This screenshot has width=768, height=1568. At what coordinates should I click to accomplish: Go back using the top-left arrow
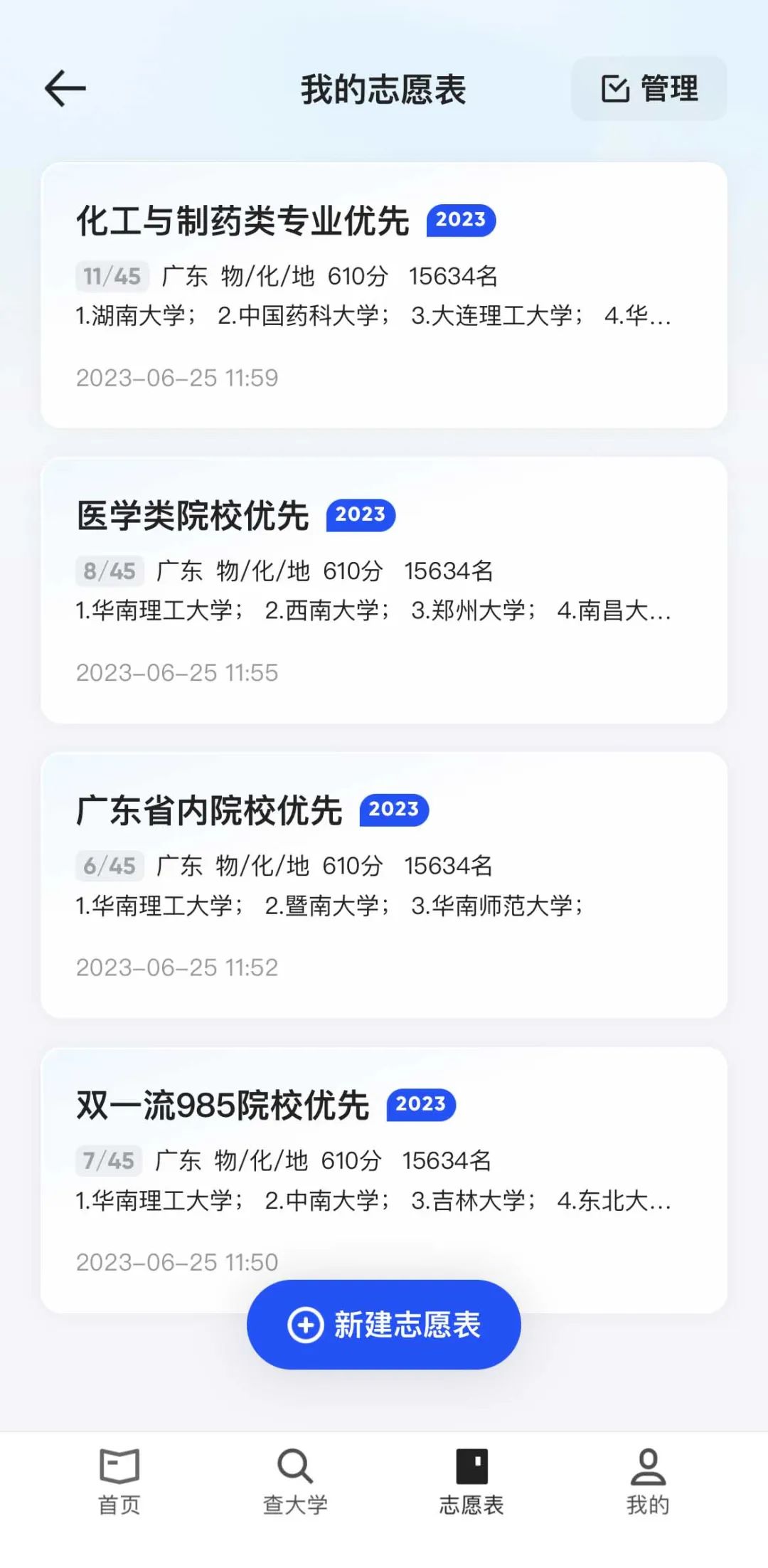point(65,89)
